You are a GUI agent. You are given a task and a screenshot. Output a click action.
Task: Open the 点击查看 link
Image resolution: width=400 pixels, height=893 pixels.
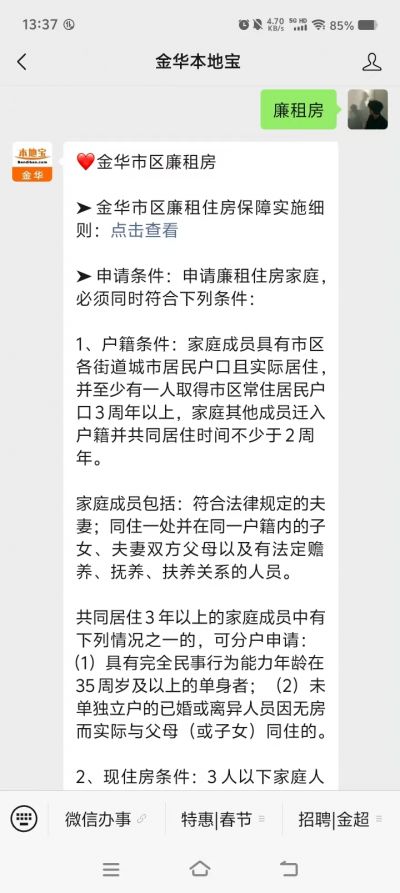pos(144,230)
